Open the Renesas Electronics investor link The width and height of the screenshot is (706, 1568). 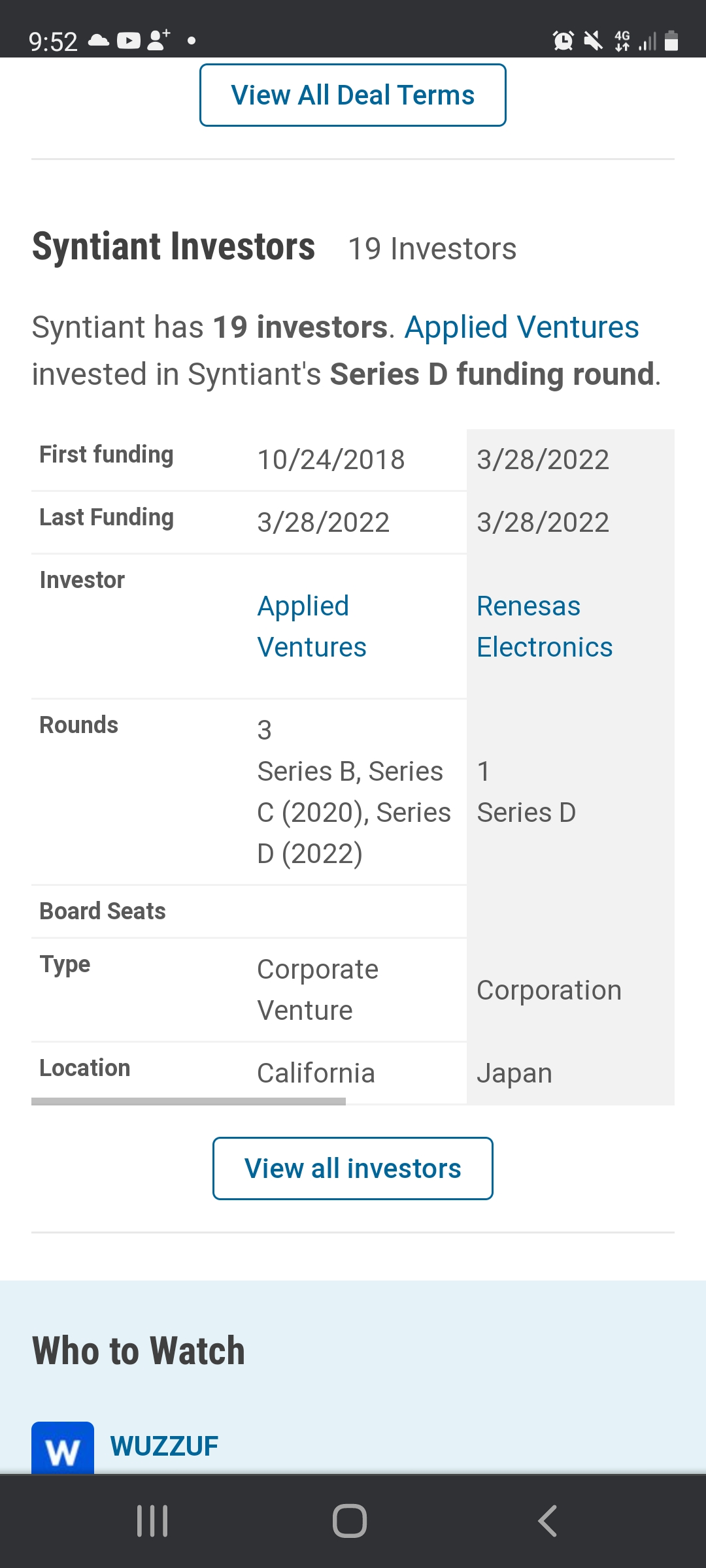pos(545,627)
